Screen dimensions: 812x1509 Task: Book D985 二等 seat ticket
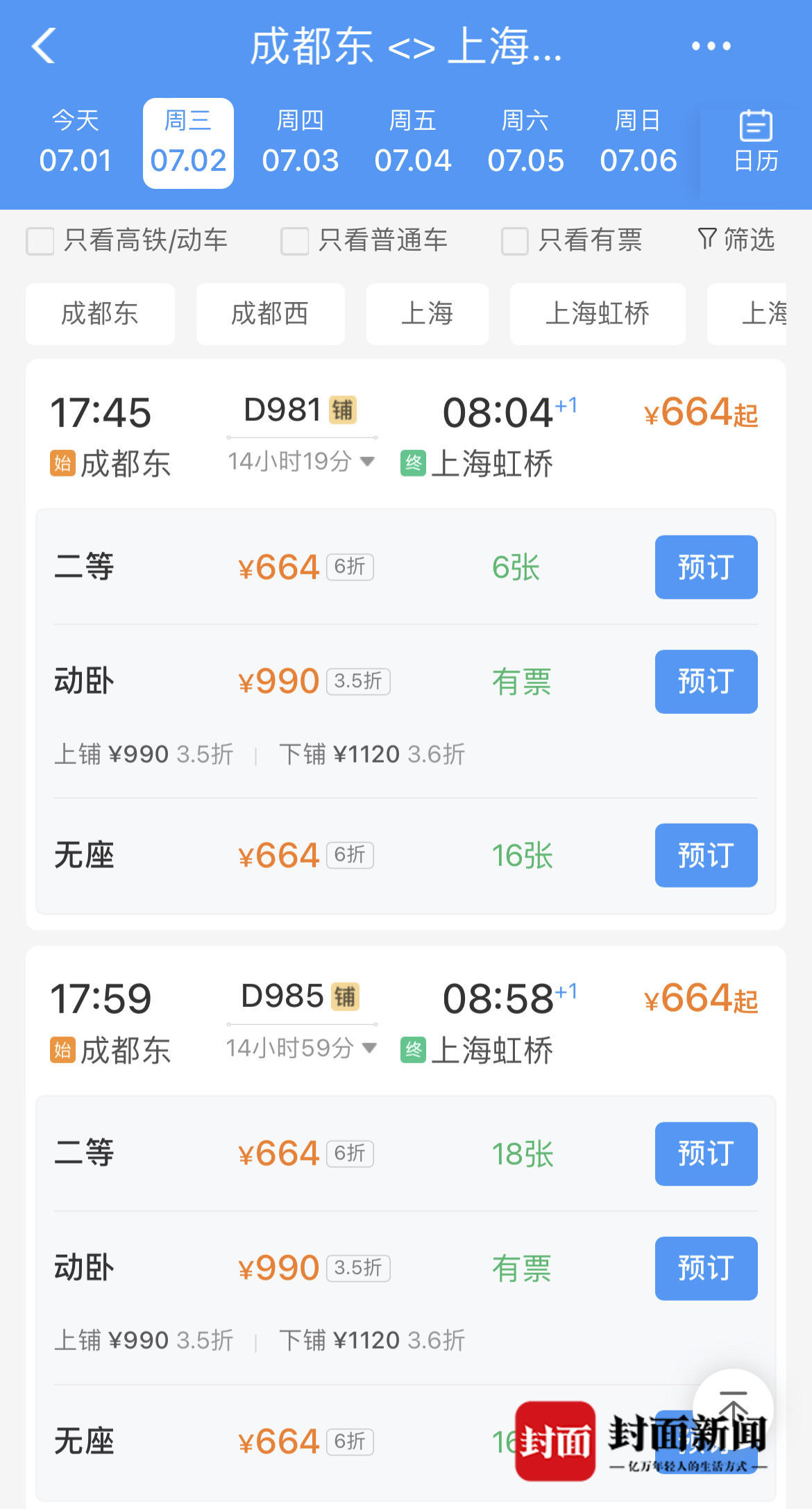point(706,1153)
